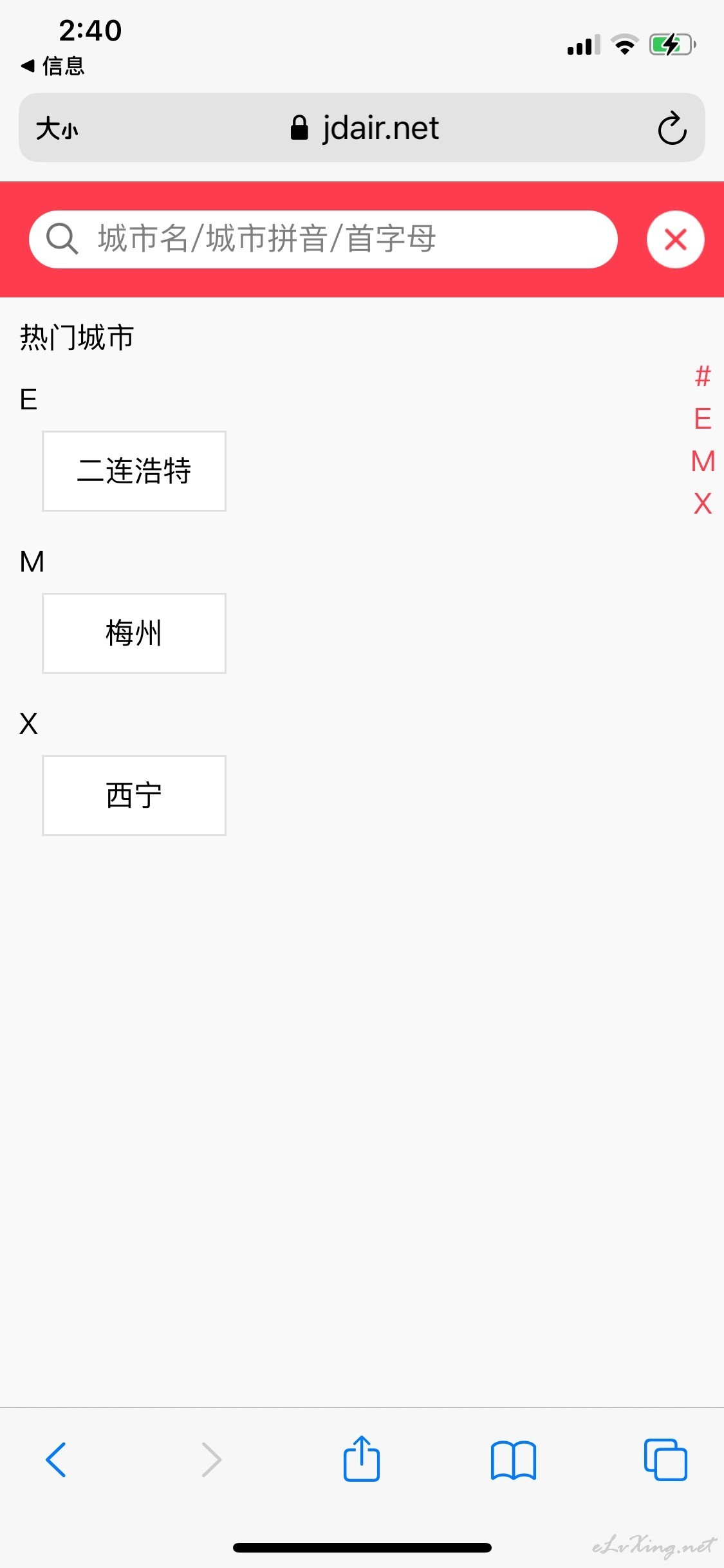
Task: Open Safari bookmarks
Action: (513, 1460)
